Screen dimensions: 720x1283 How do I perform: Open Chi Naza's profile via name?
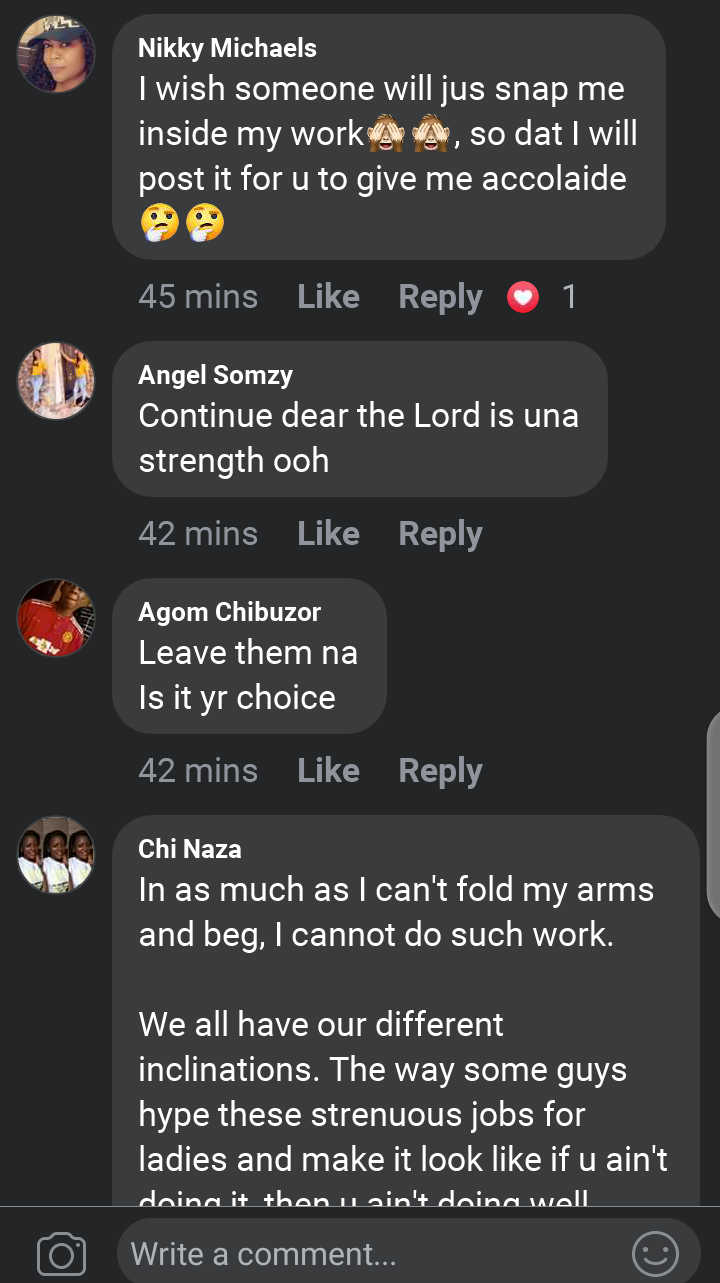pos(190,849)
